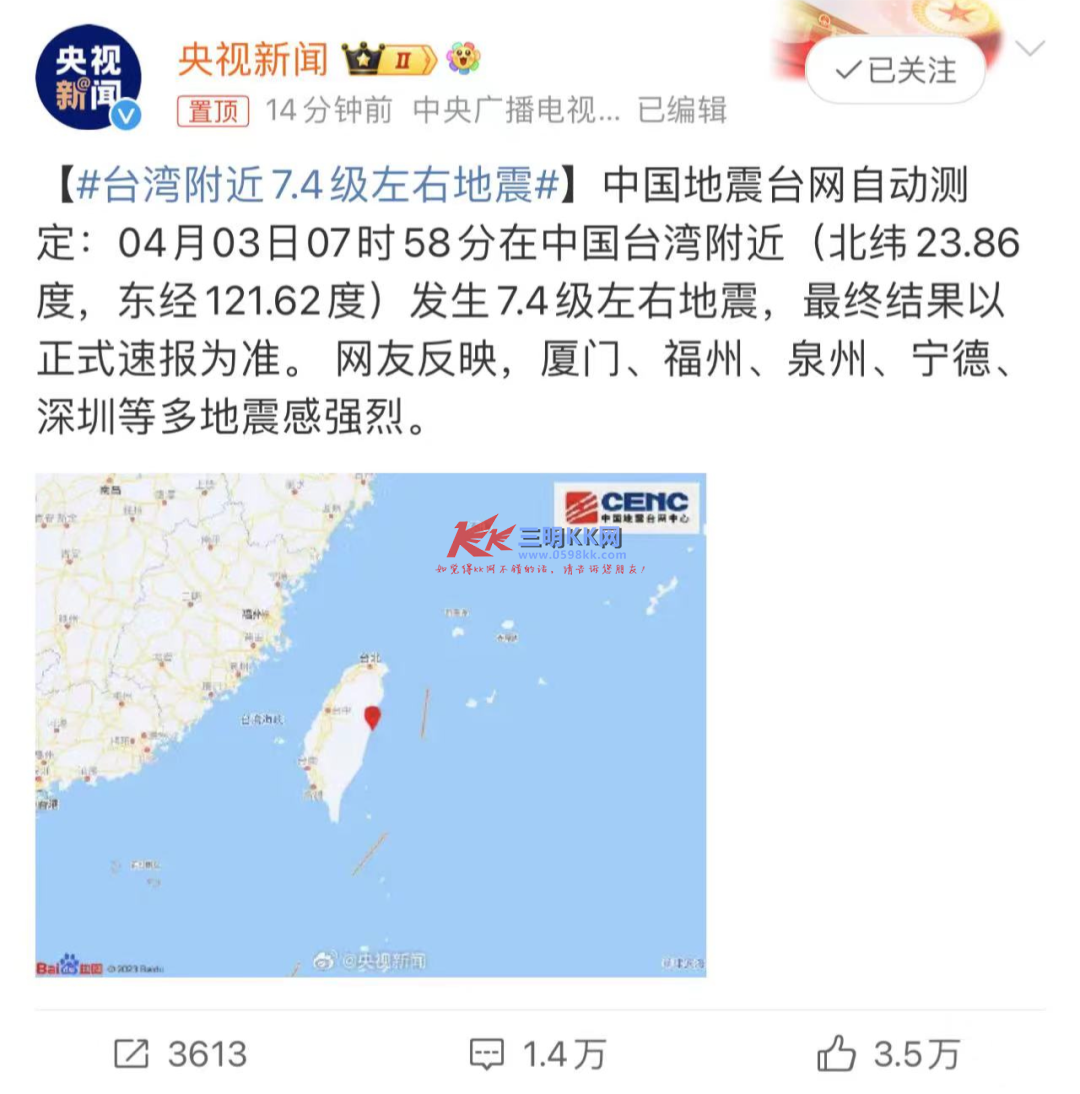
Task: Tap the 已关注 follow button
Action: 896,71
